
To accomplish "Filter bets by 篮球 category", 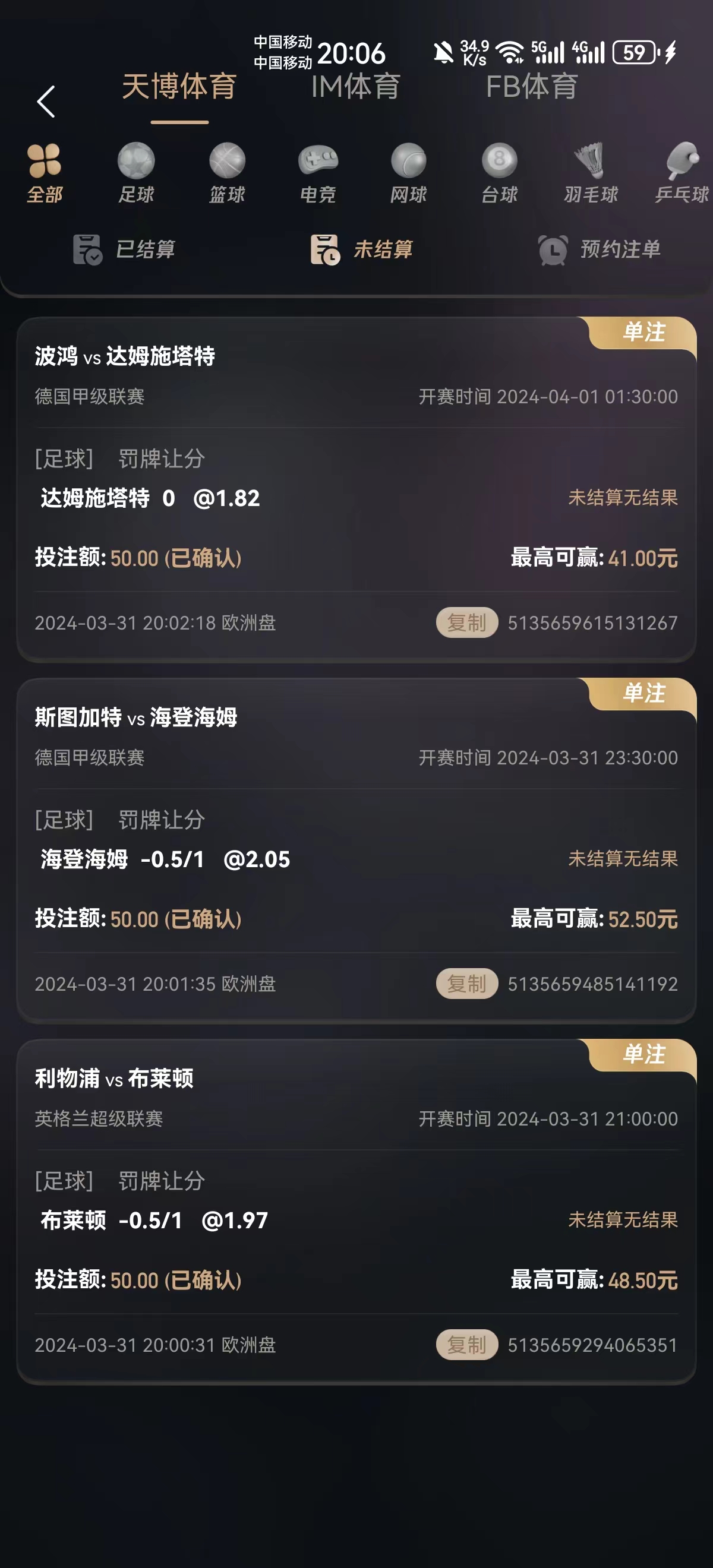I will (x=227, y=173).
